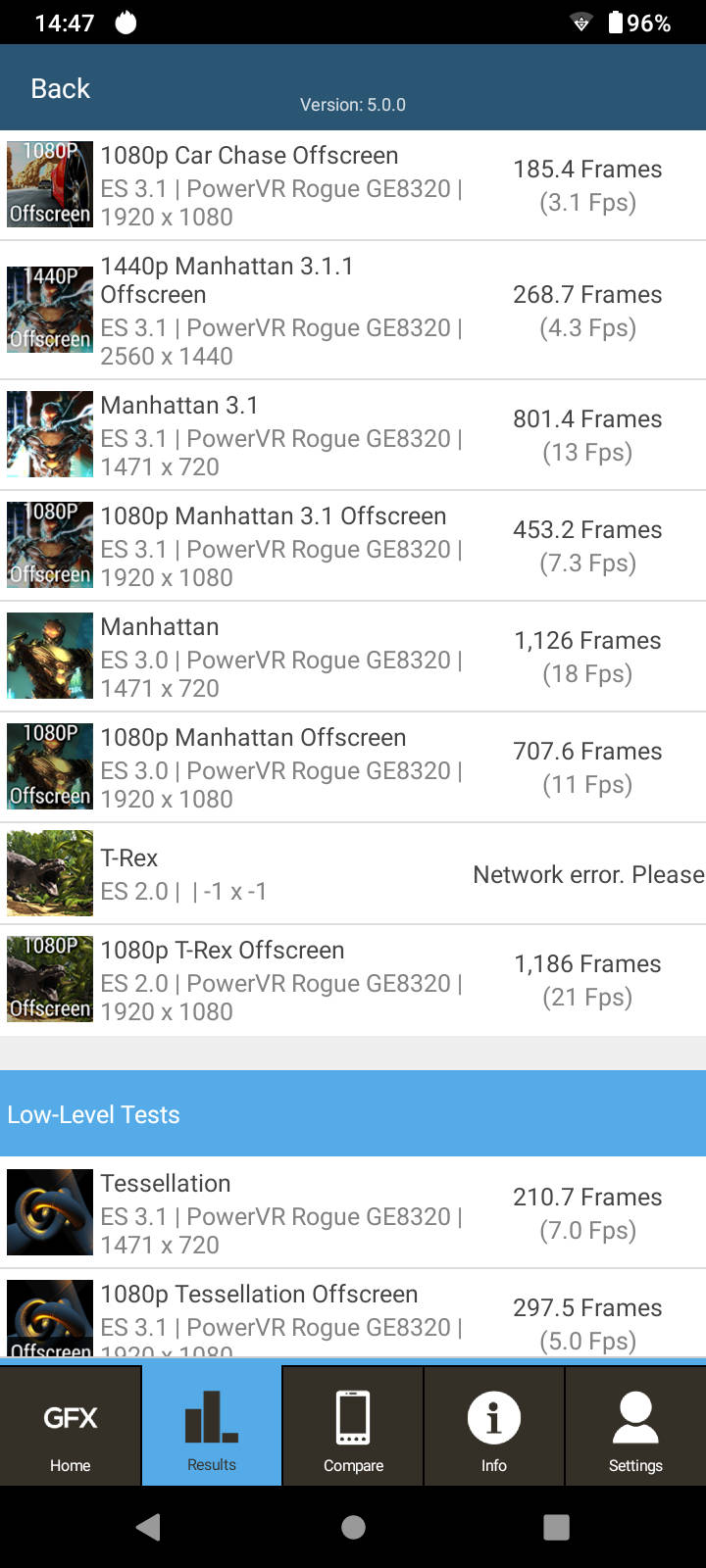The image size is (706, 1568).
Task: Open 1080p Manhattan 3.1 Offscreen result
Action: [x=353, y=545]
